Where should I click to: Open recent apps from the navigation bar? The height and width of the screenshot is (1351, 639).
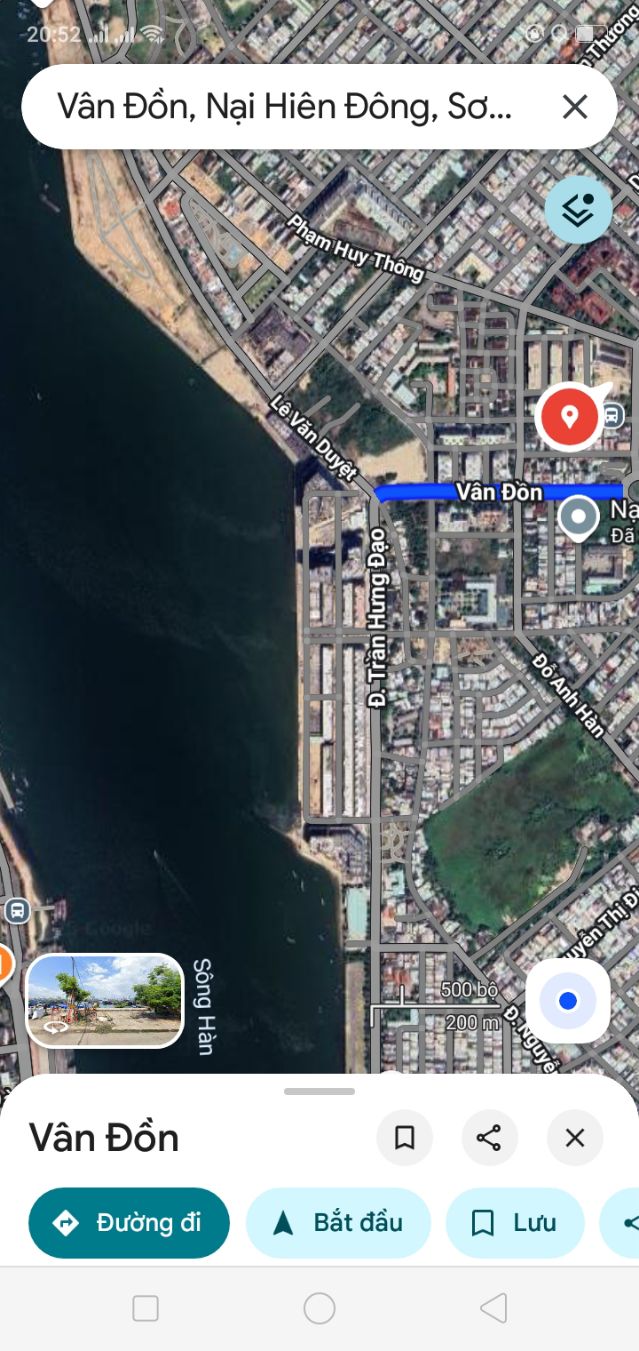point(146,1308)
